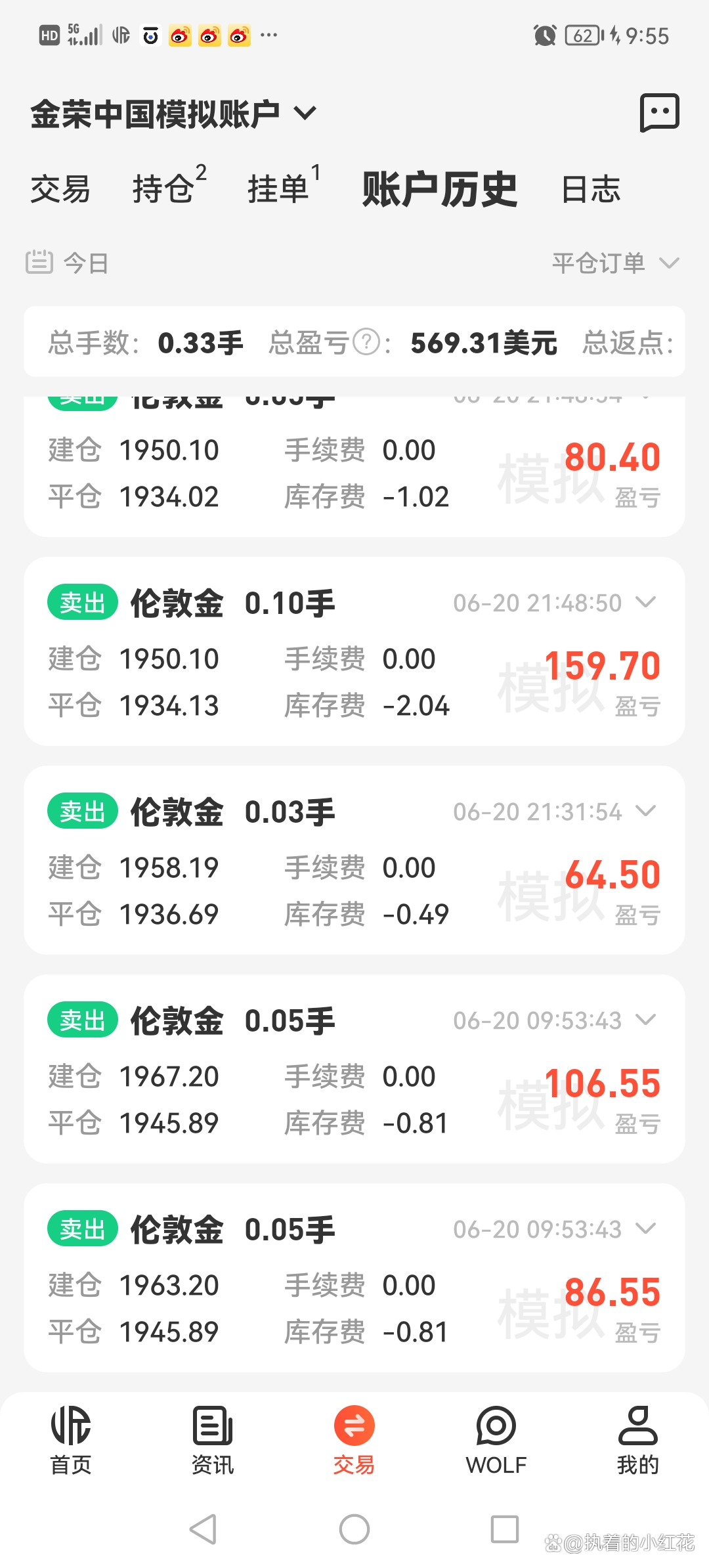Open the feedback message bubble icon
Screen dimensions: 709x1568
point(660,112)
